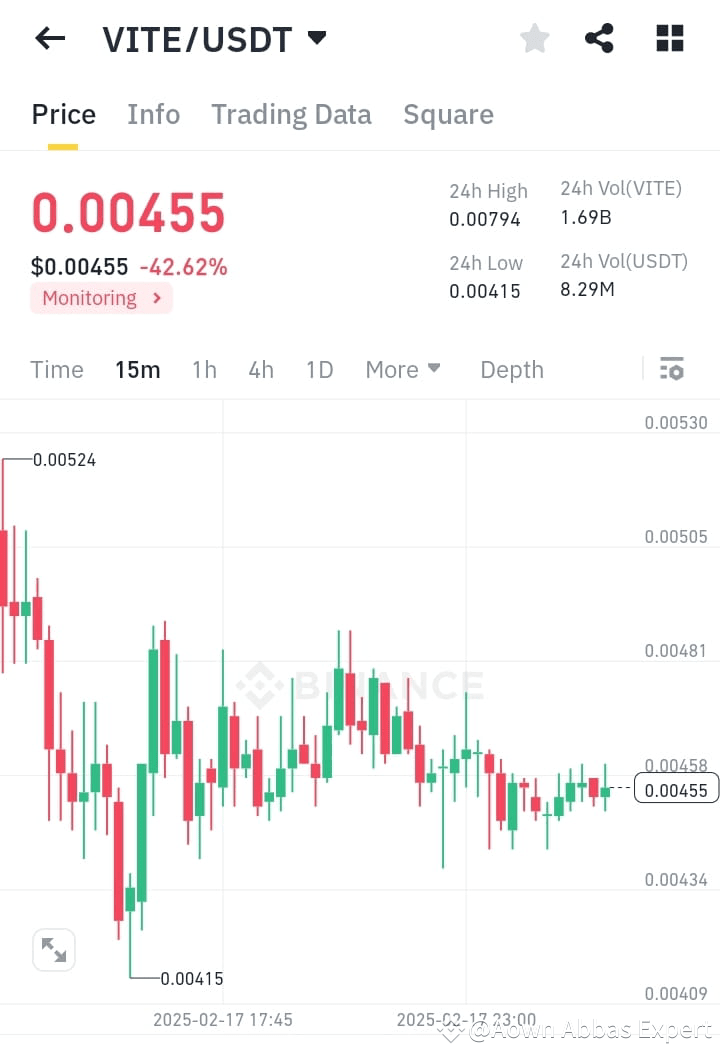Expand the More timeframes dropdown

click(x=402, y=369)
